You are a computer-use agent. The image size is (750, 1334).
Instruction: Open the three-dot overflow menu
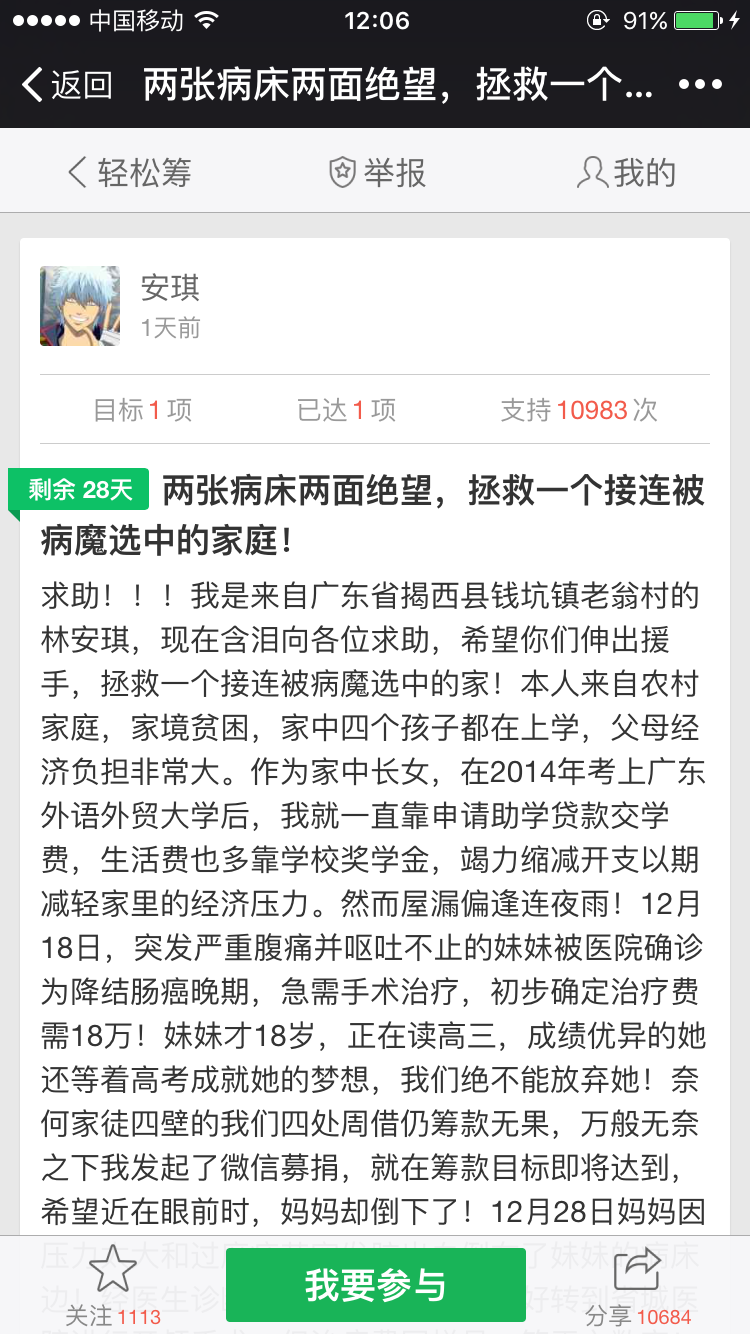pyautogui.click(x=700, y=85)
